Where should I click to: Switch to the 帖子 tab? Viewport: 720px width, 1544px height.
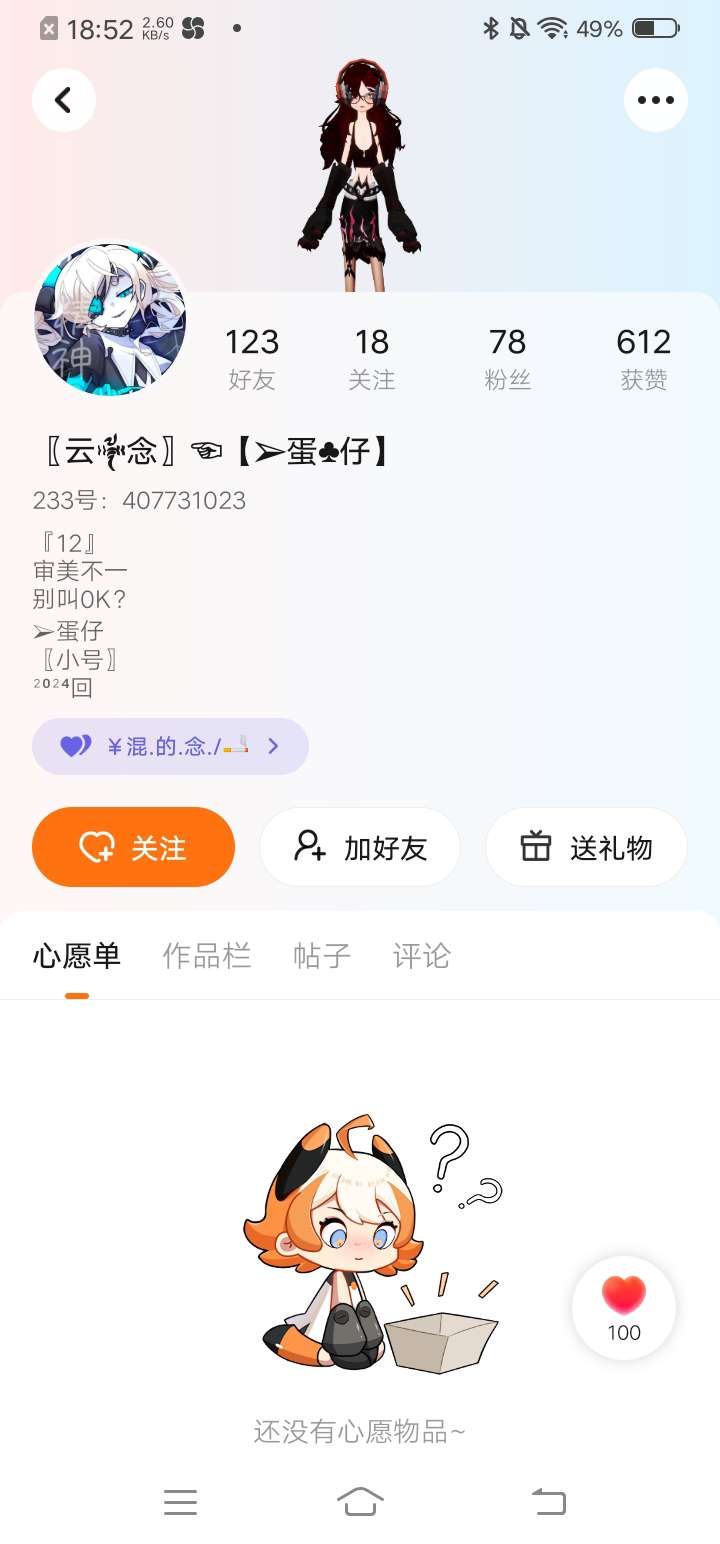coord(321,956)
